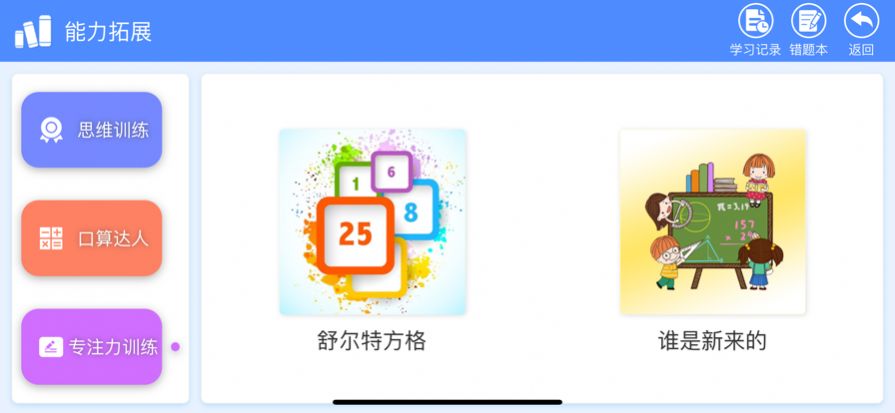
Task: Select the 专注力训练 category
Action: [x=92, y=347]
